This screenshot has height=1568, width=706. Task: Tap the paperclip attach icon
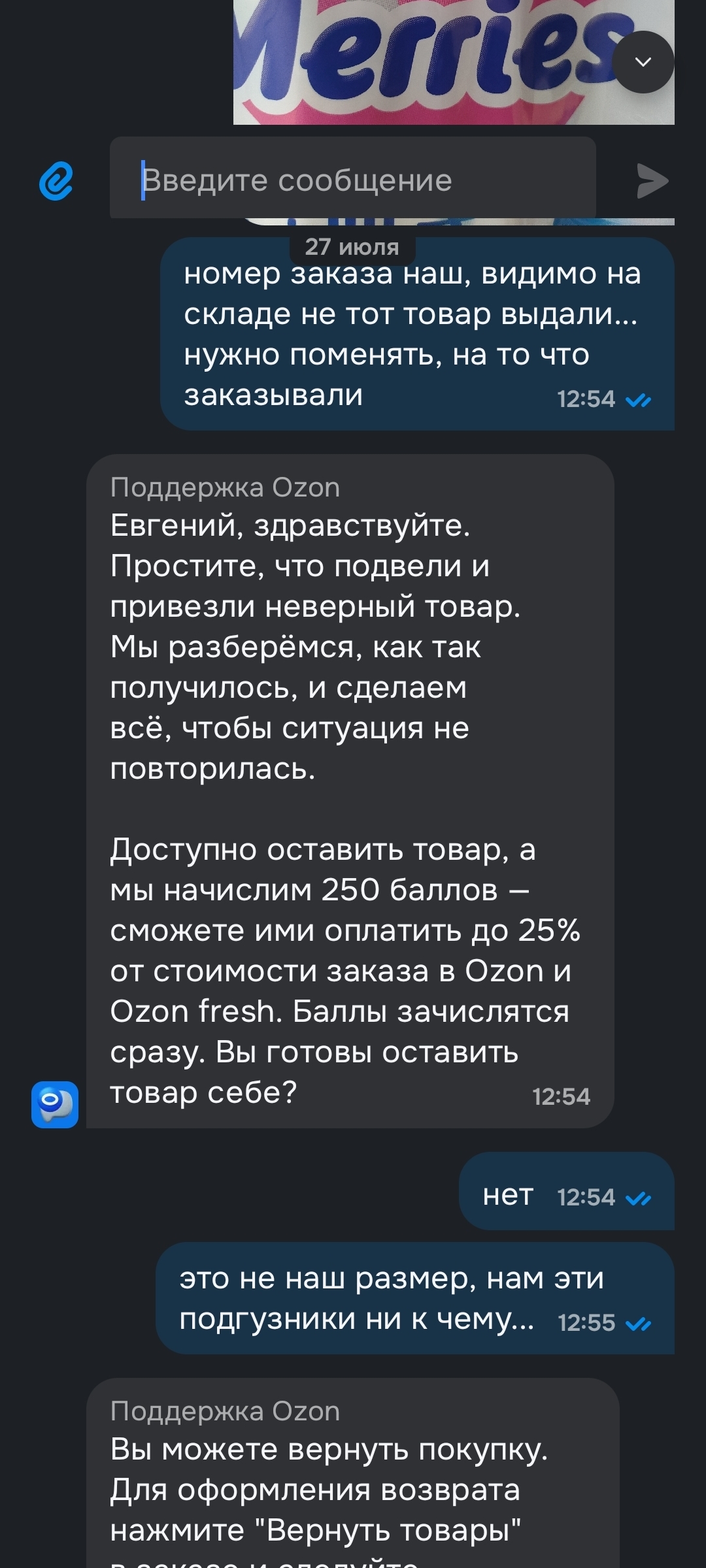56,181
